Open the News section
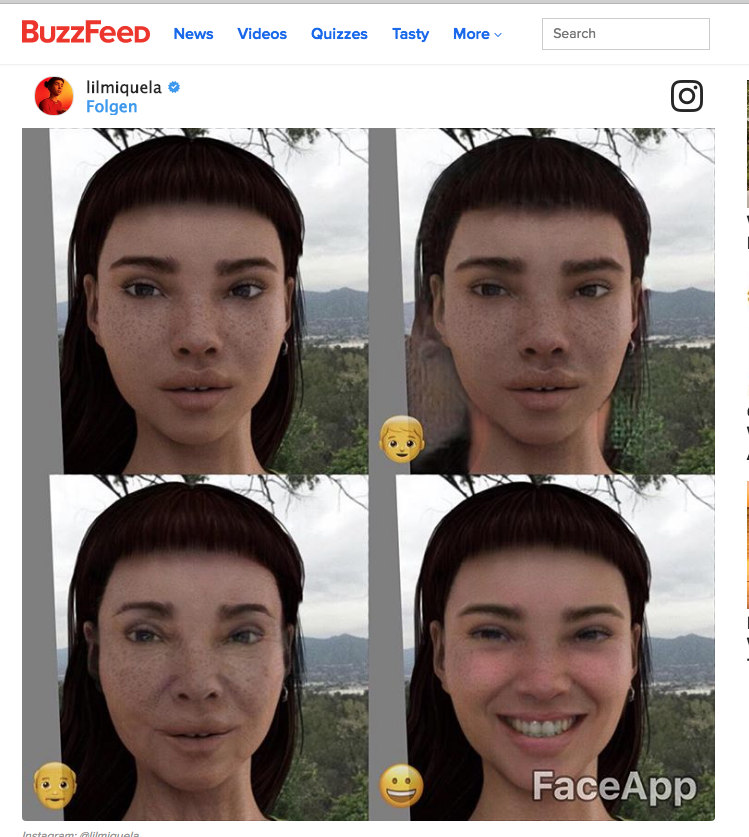 (193, 34)
